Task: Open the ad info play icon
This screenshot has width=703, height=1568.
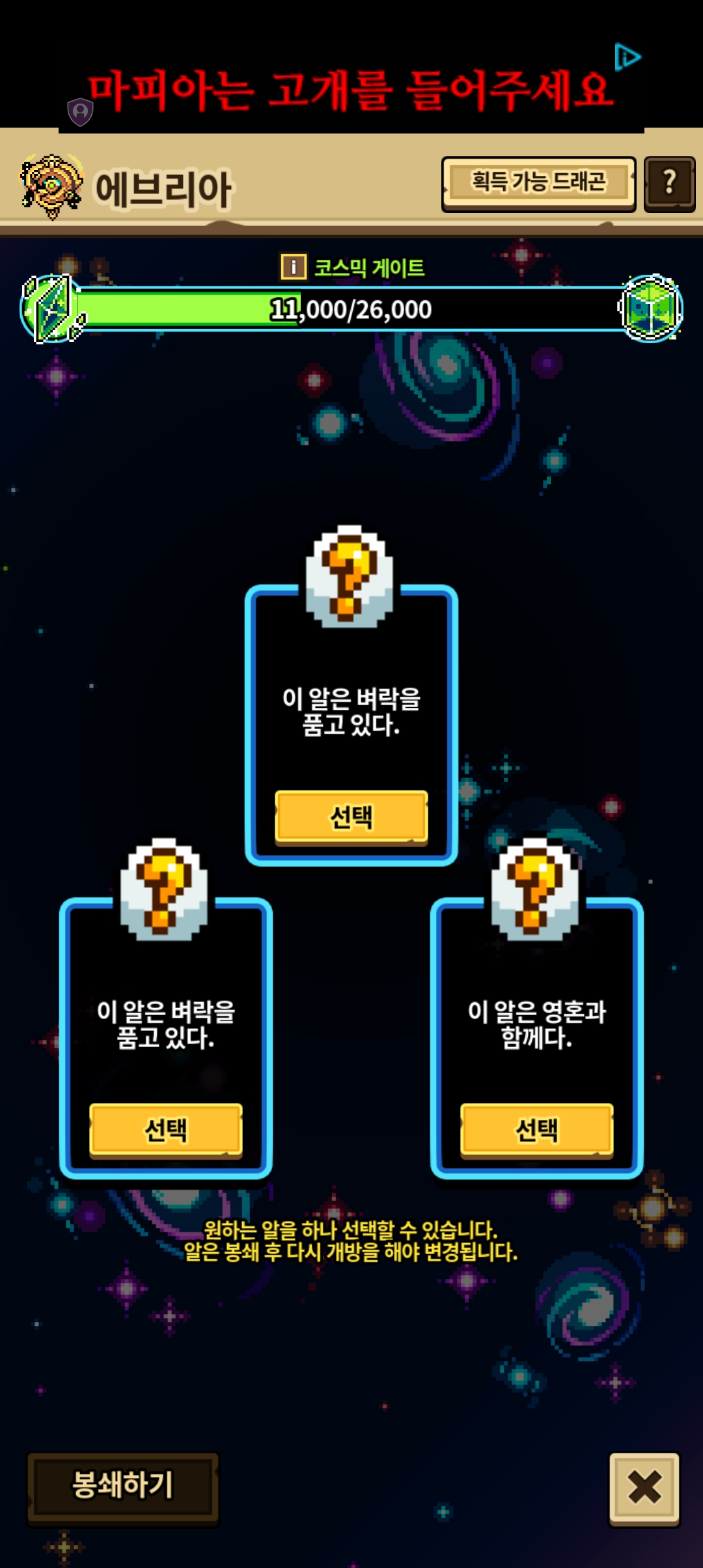Action: (x=627, y=57)
